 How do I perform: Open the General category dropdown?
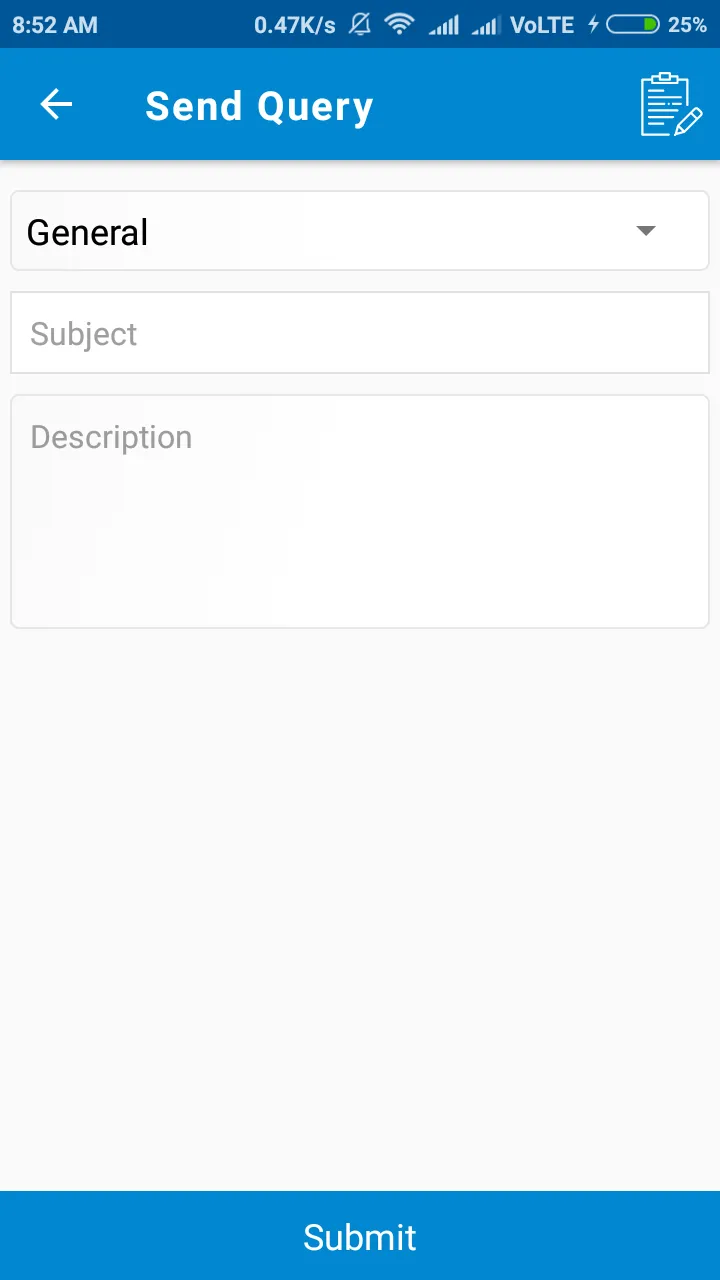pos(360,230)
